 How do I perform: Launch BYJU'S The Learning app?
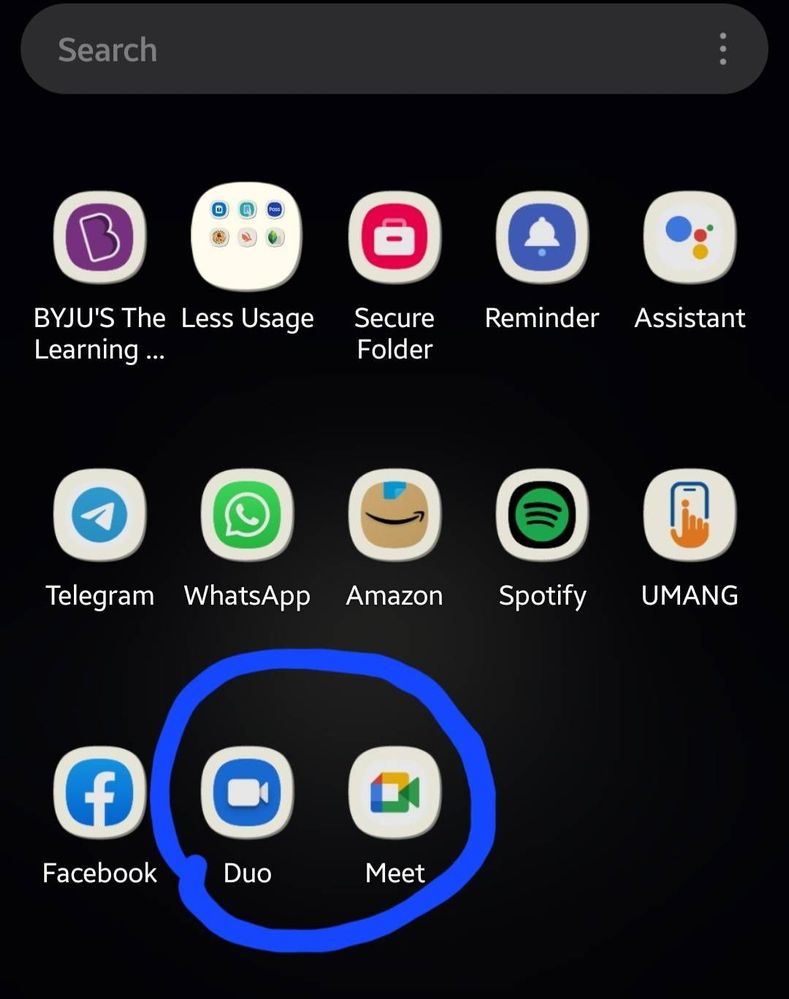pos(99,236)
